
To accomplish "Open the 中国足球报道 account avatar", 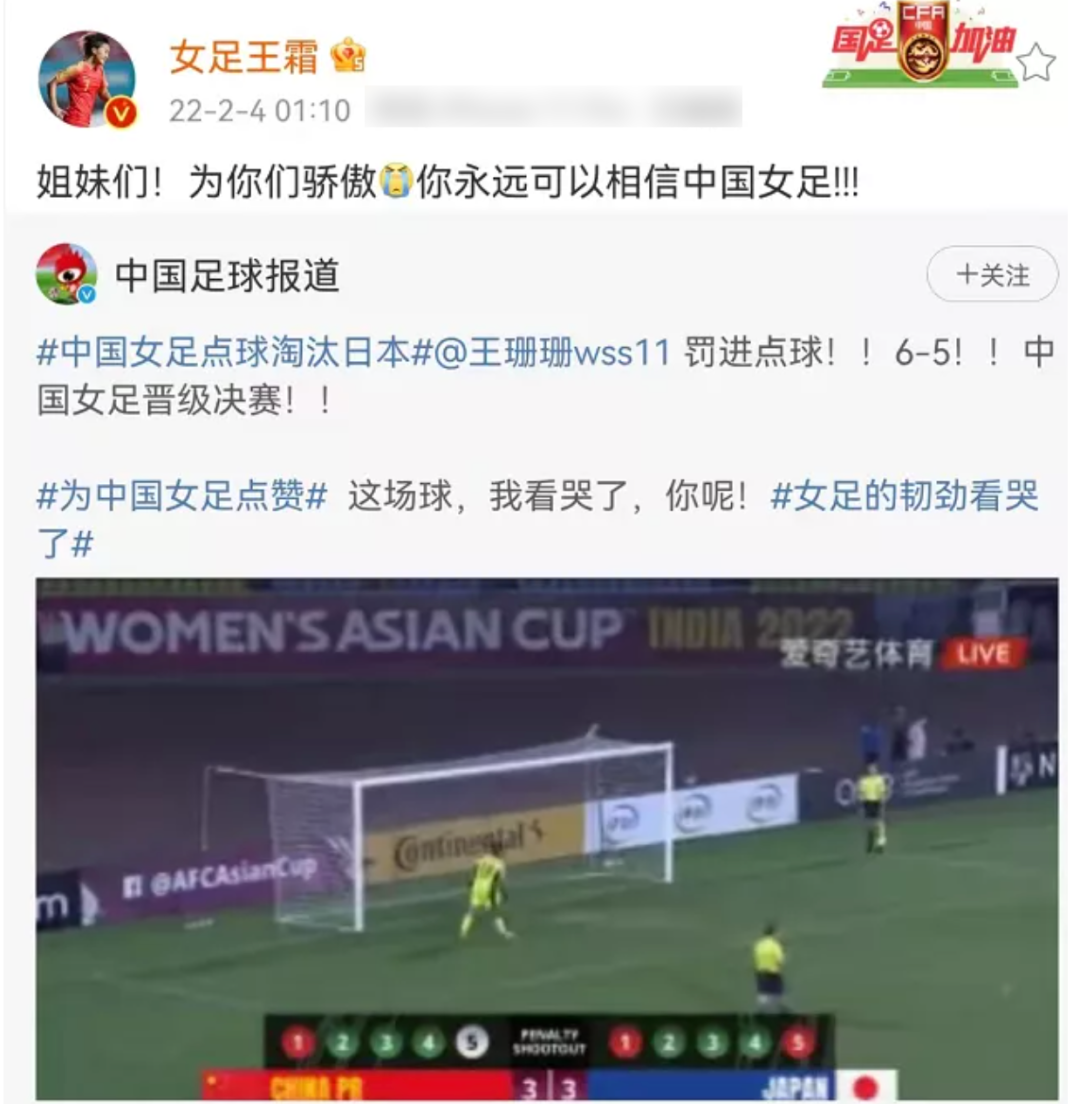I will (x=66, y=274).
